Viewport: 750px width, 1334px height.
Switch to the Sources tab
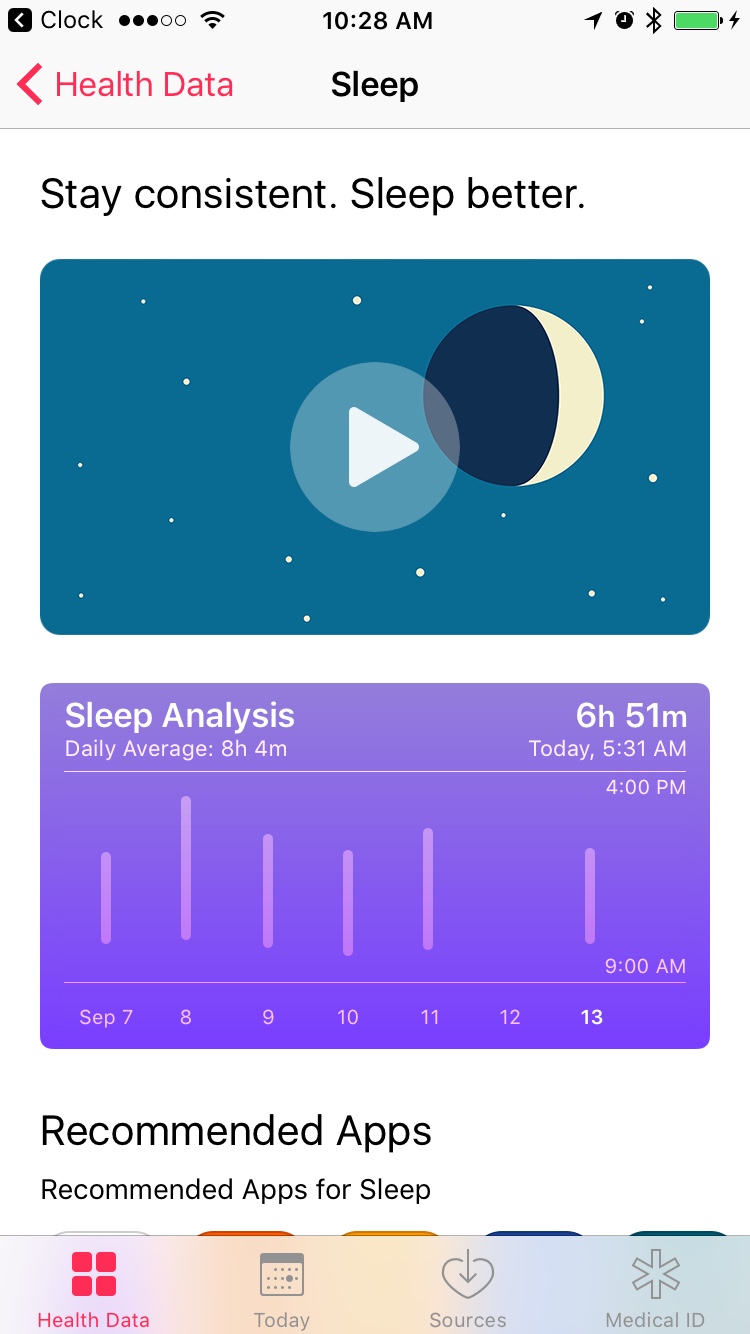tap(467, 1288)
